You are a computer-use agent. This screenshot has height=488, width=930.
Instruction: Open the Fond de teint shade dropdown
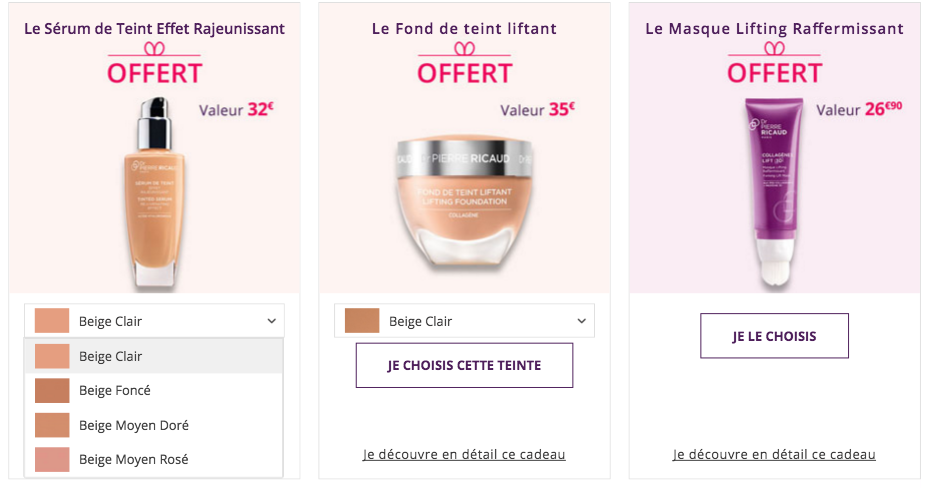(x=464, y=321)
